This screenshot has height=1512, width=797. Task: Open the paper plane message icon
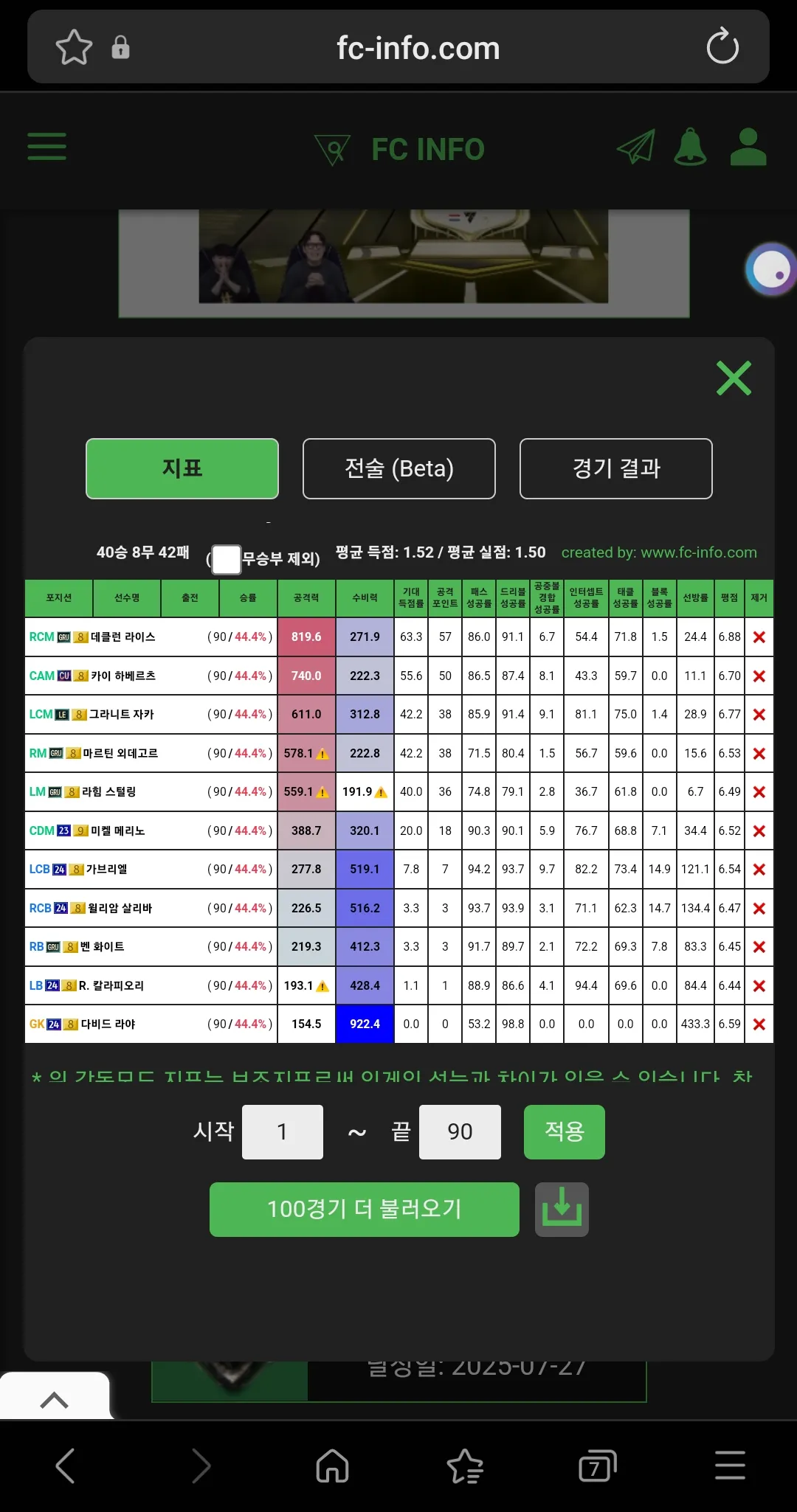[x=636, y=146]
